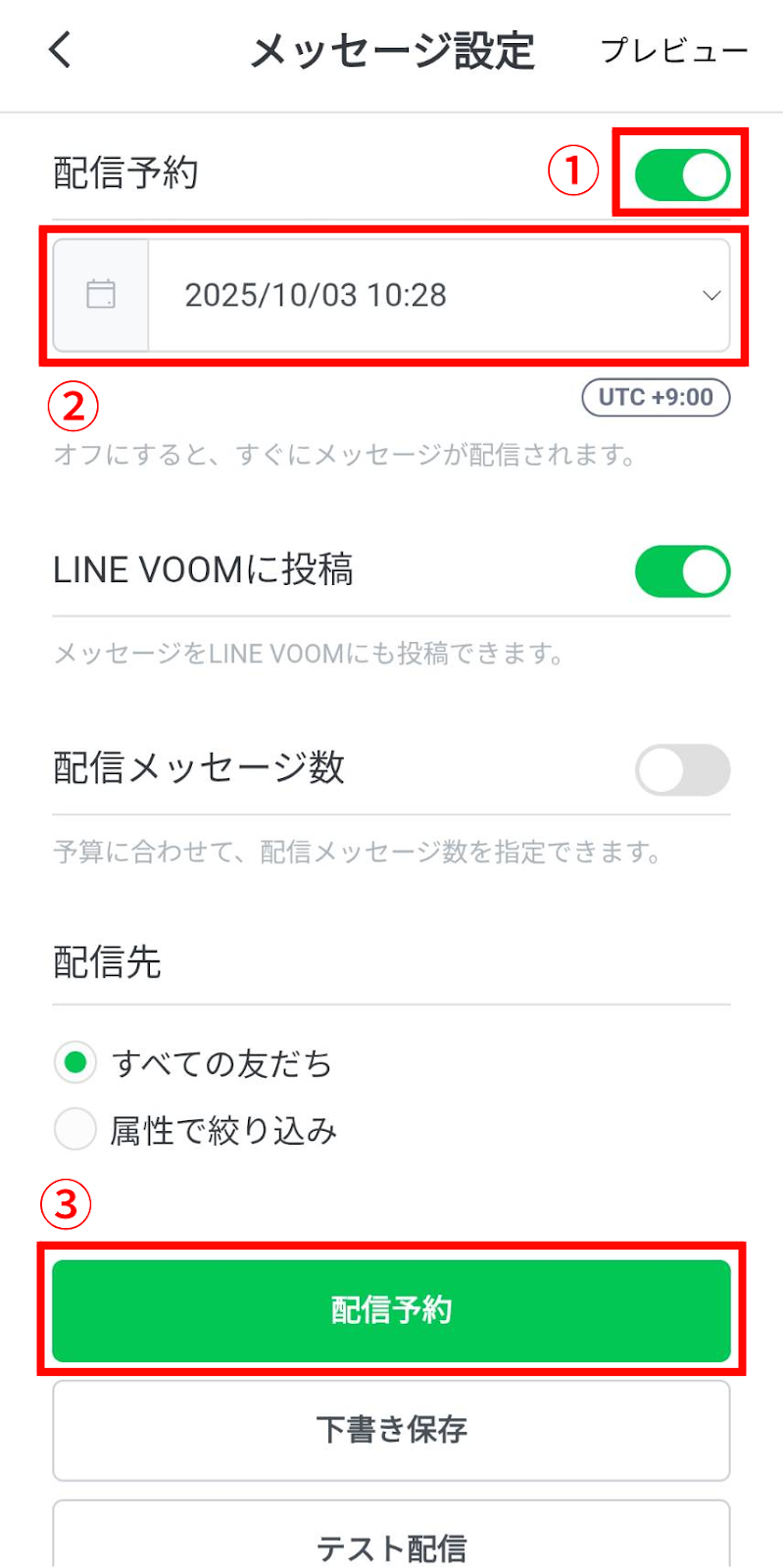783x1568 pixels.
Task: Open プレビュー in the header
Action: pos(673,50)
